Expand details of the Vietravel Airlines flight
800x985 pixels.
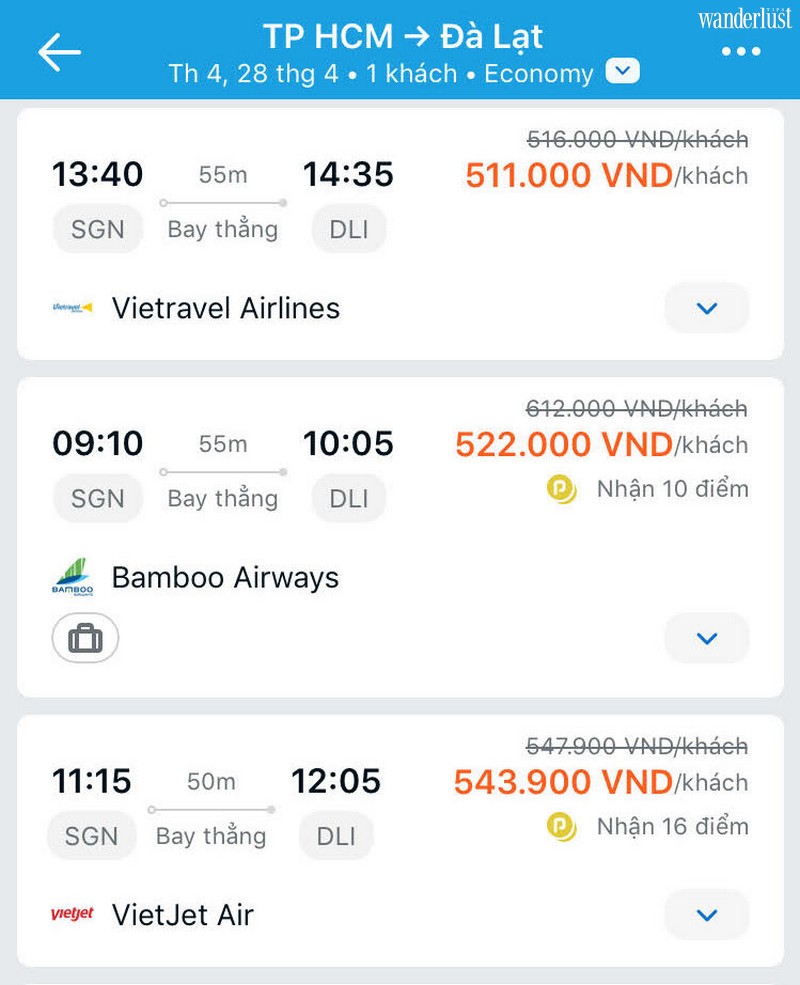(x=707, y=308)
